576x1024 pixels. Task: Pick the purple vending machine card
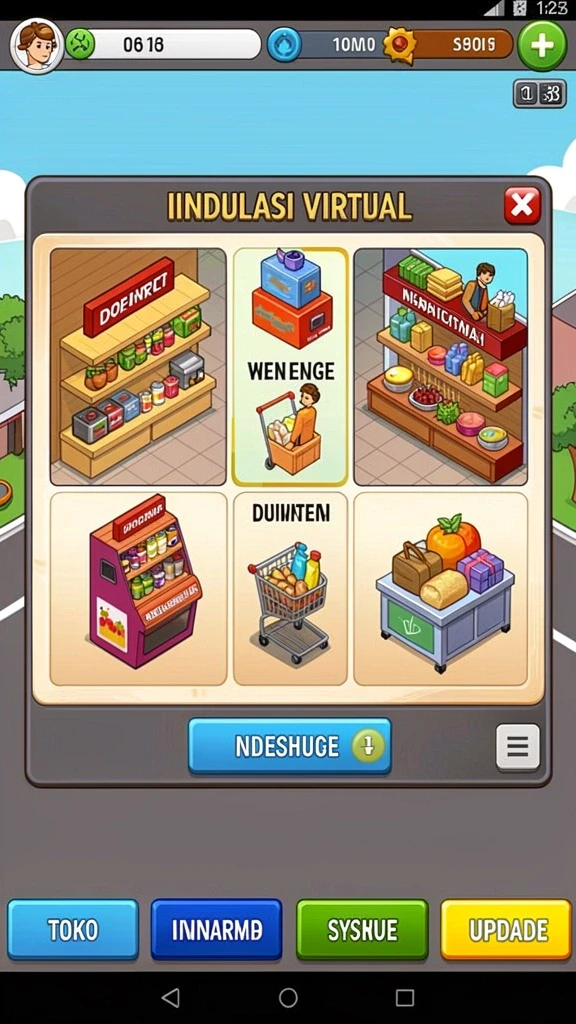[x=138, y=589]
